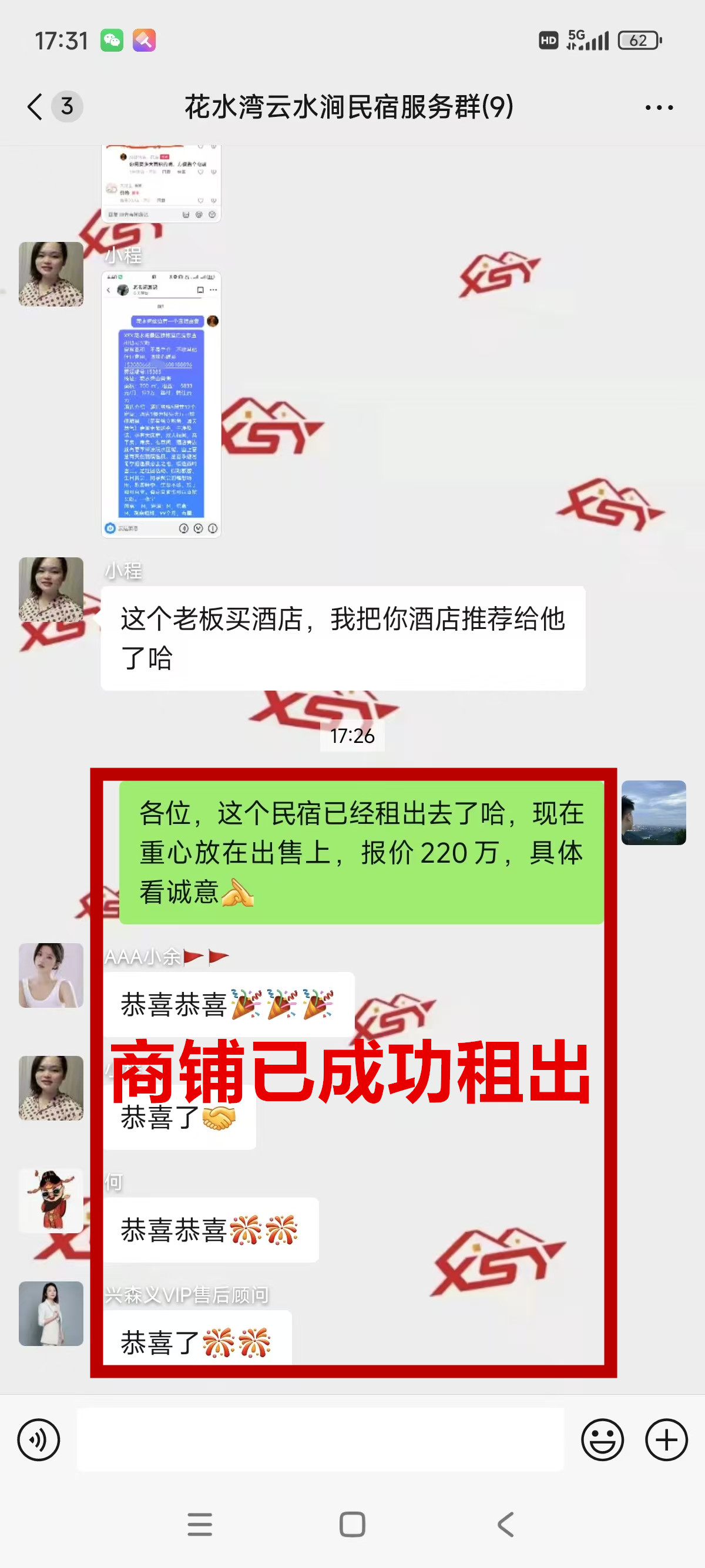View 何's profile avatar
The width and height of the screenshot is (705, 1568).
pyautogui.click(x=51, y=1200)
